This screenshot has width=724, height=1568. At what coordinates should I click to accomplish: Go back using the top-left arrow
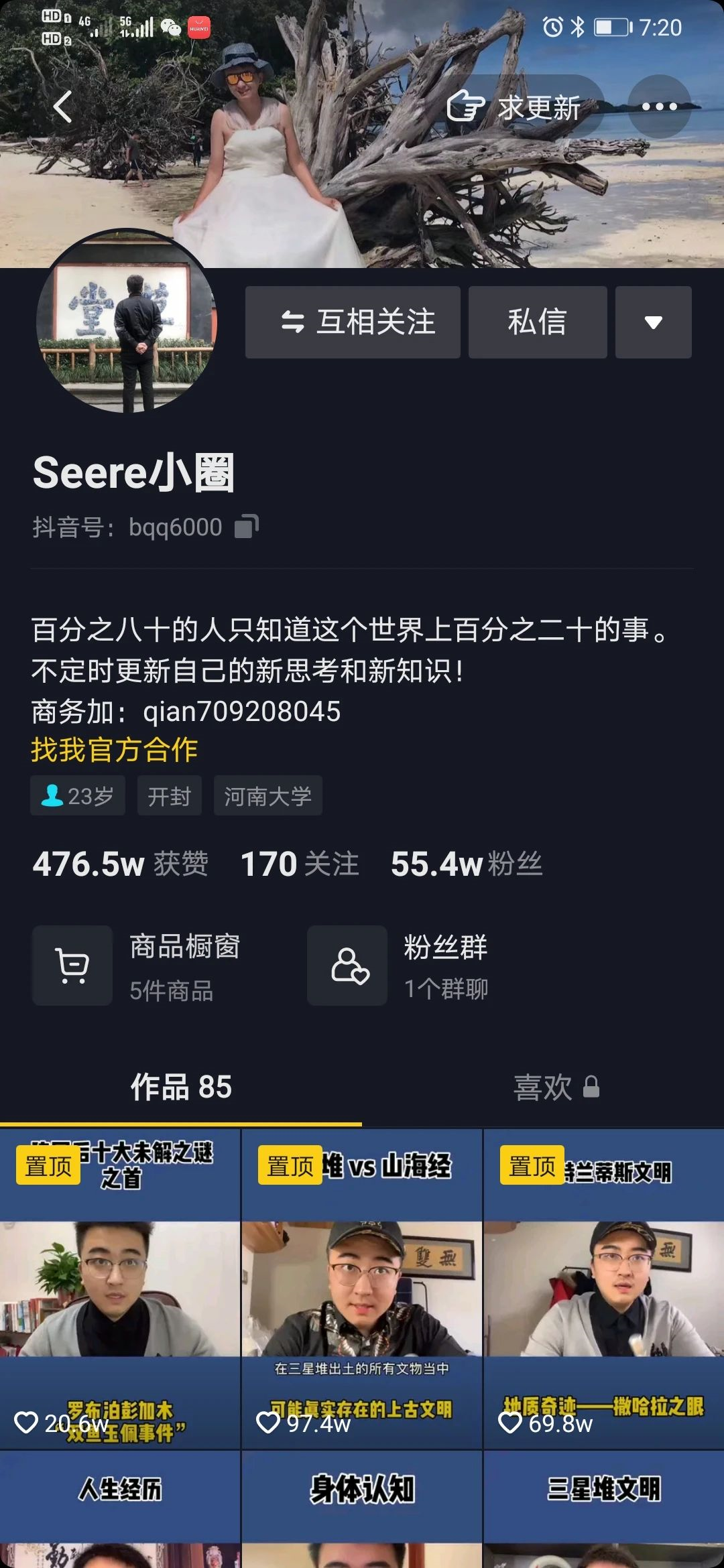tap(63, 107)
